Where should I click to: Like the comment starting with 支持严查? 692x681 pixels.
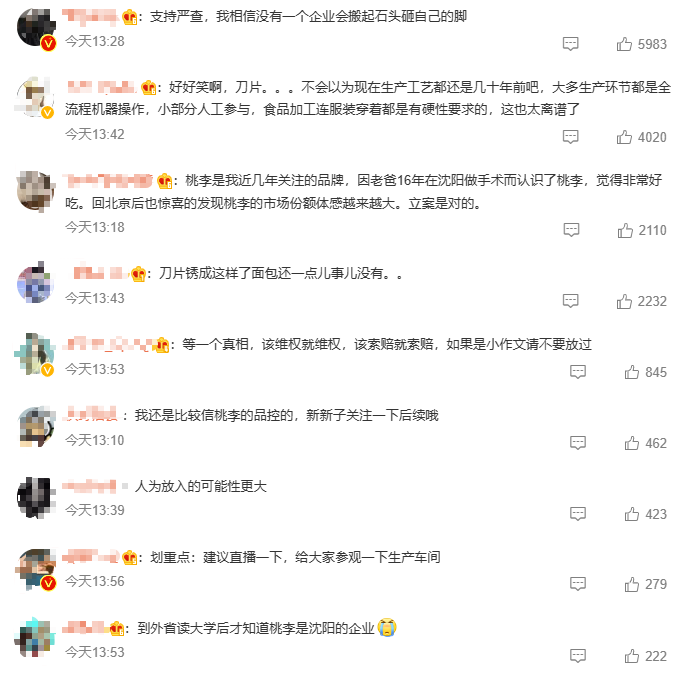click(626, 44)
